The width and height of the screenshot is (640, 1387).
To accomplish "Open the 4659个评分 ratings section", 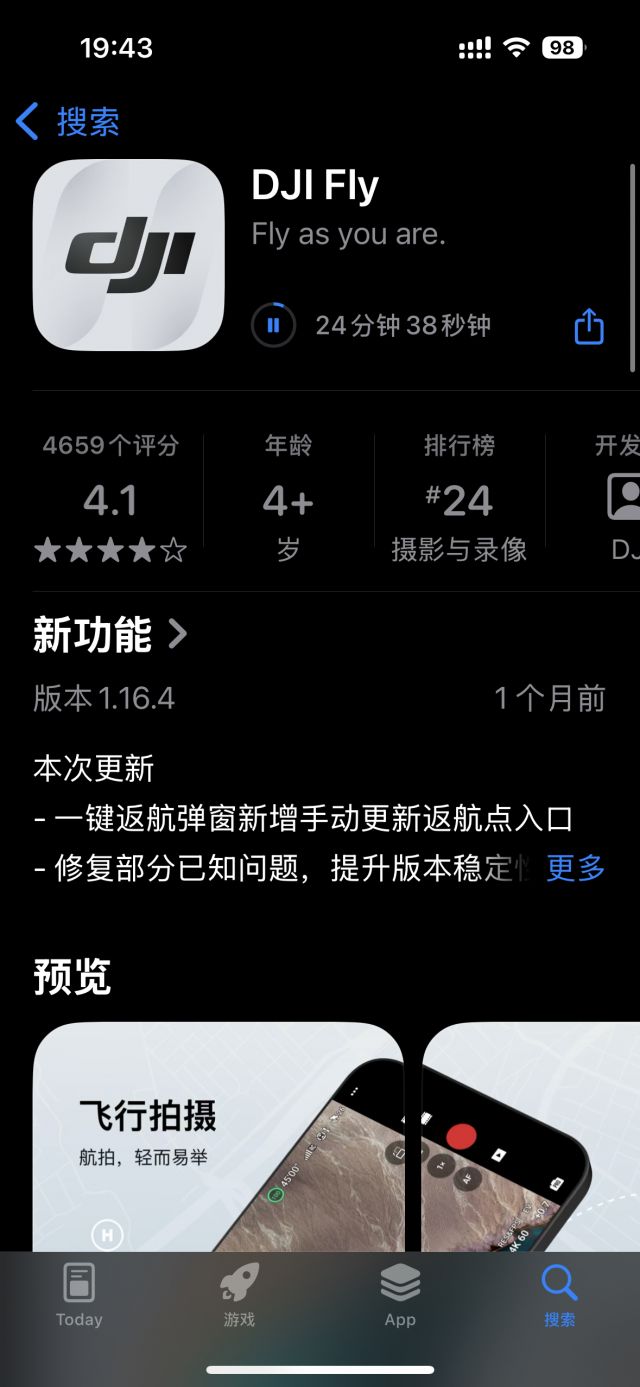I will click(x=110, y=499).
